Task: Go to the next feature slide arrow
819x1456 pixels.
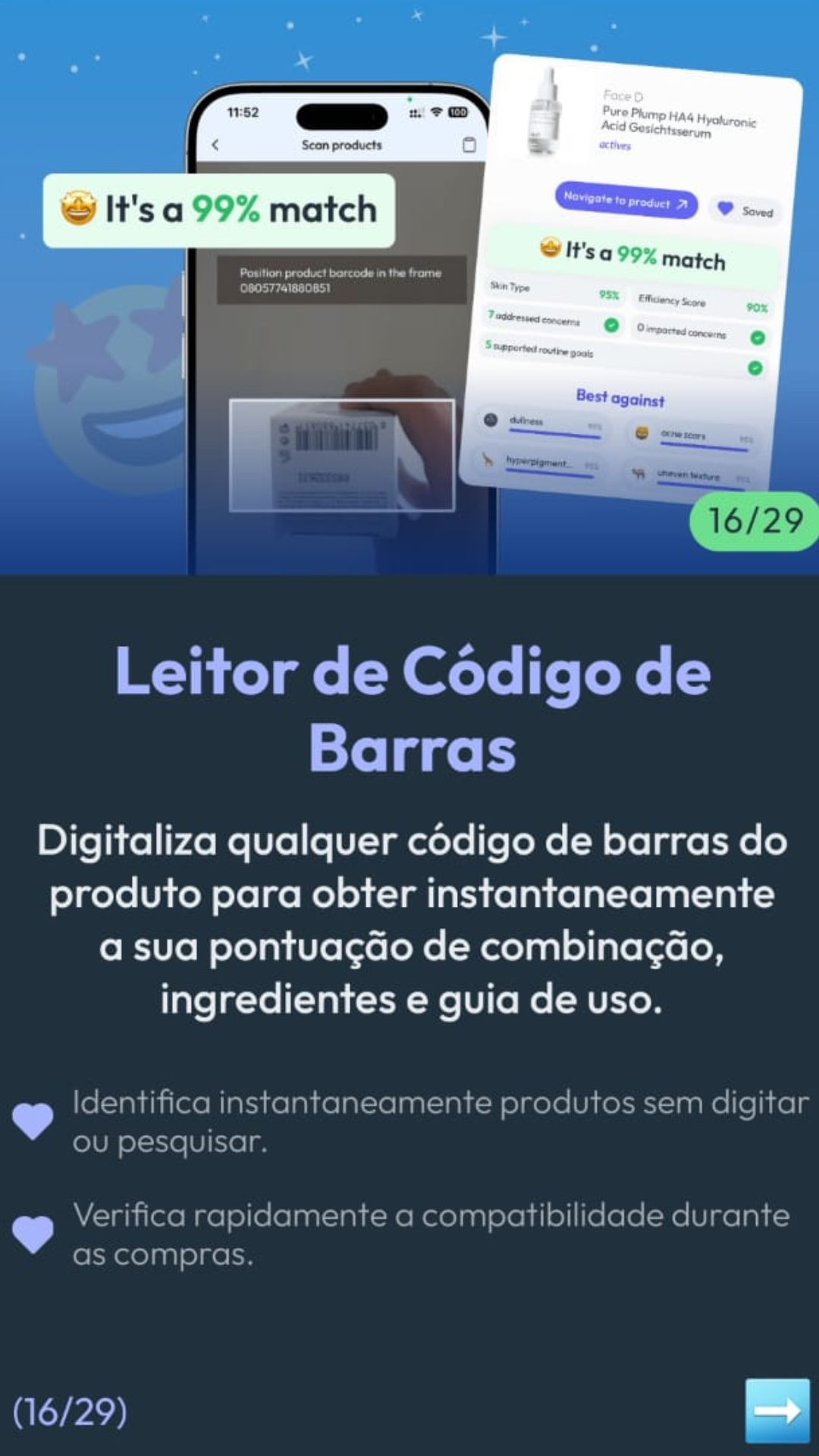Action: coord(777,1411)
